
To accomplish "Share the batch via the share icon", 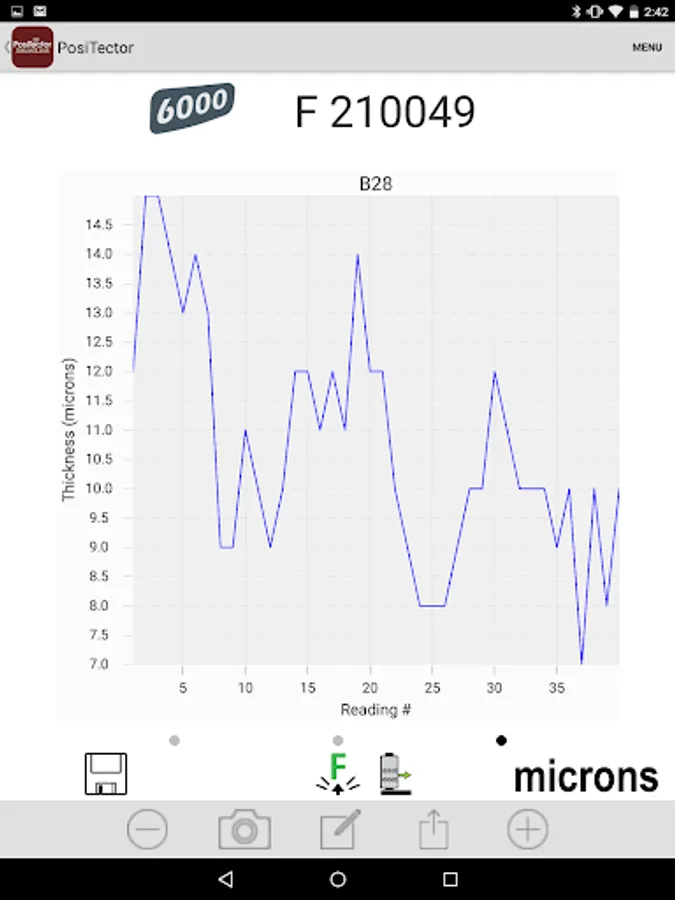I will click(x=431, y=829).
